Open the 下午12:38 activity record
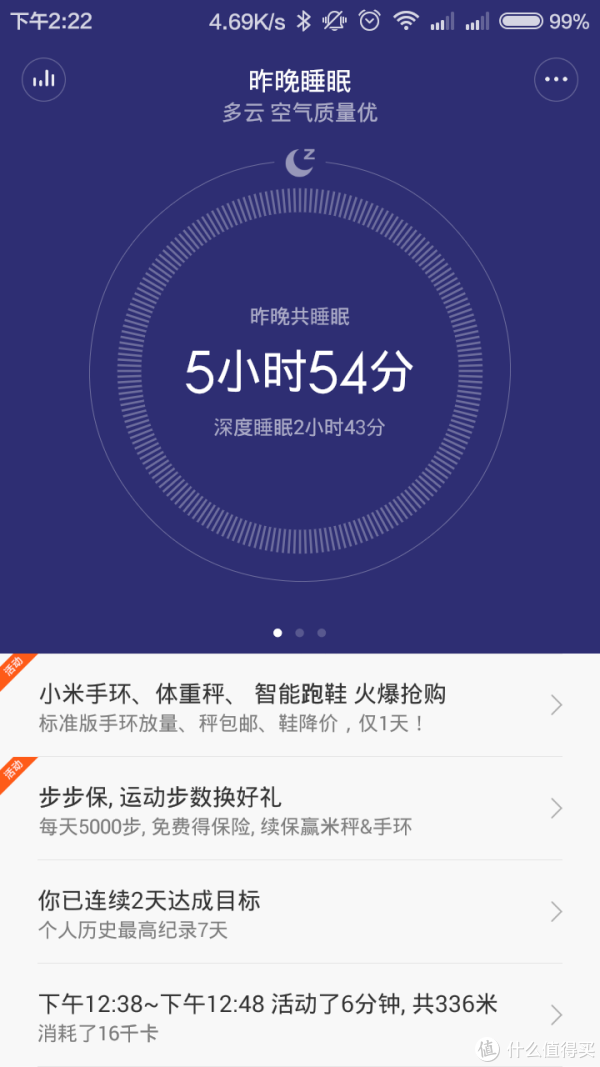This screenshot has width=600, height=1067. 300,1015
